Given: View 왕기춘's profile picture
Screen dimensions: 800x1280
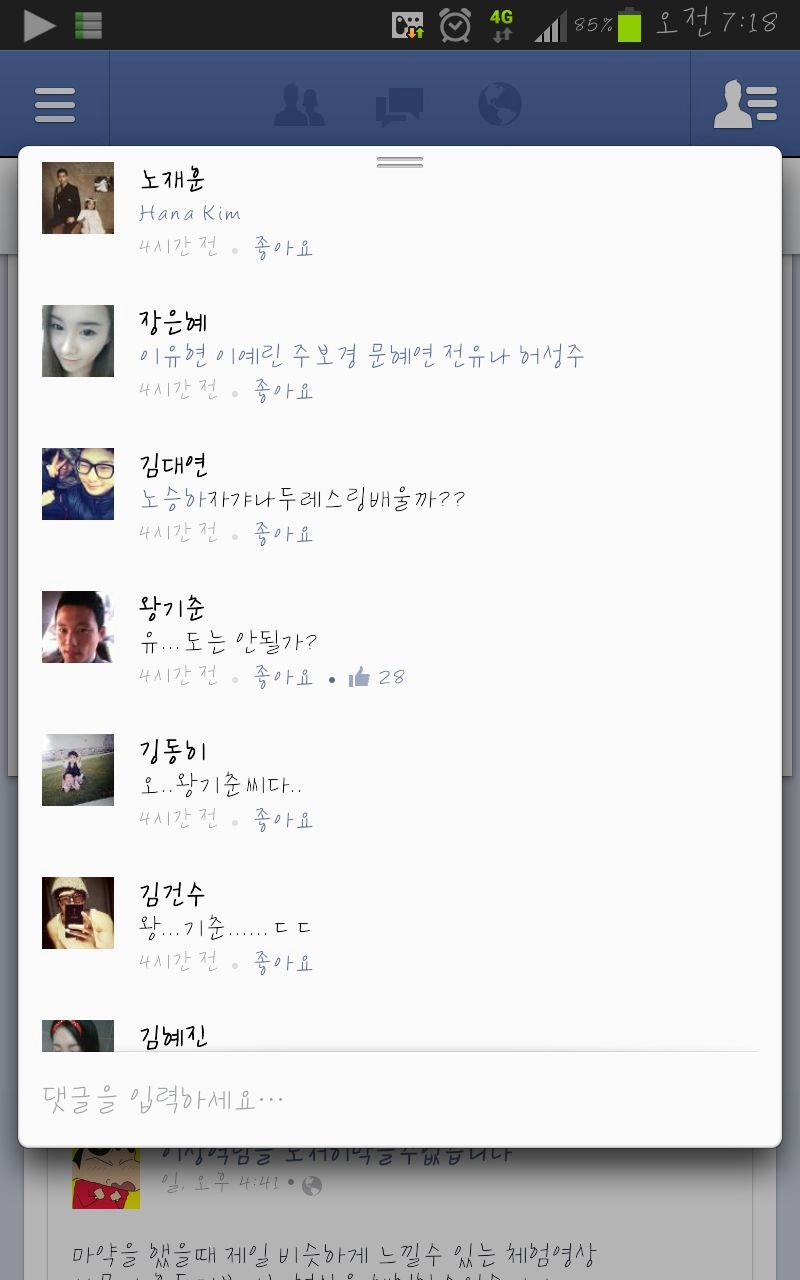Looking at the screenshot, I should (78, 627).
